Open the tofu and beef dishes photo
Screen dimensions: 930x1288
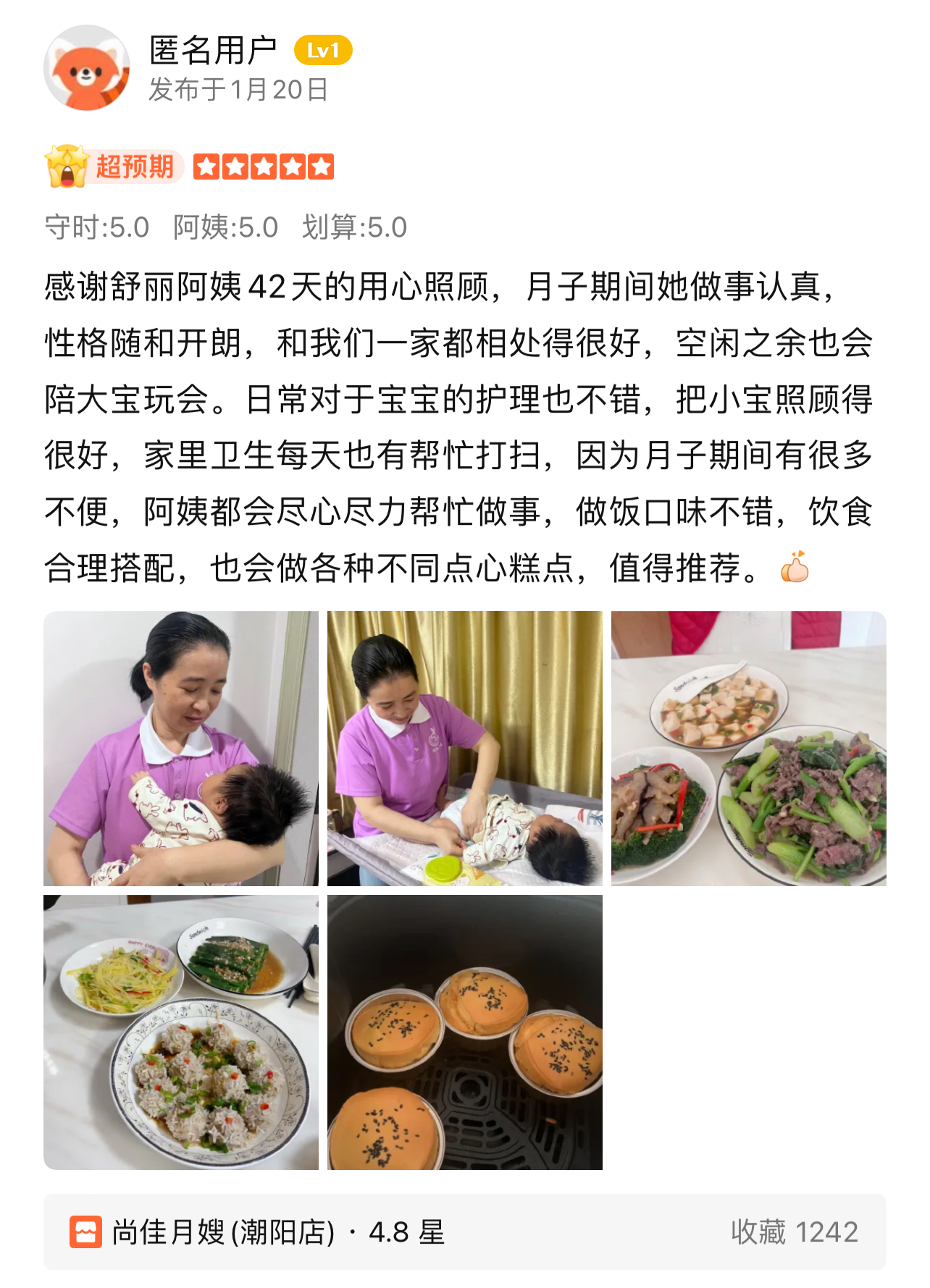pyautogui.click(x=748, y=748)
